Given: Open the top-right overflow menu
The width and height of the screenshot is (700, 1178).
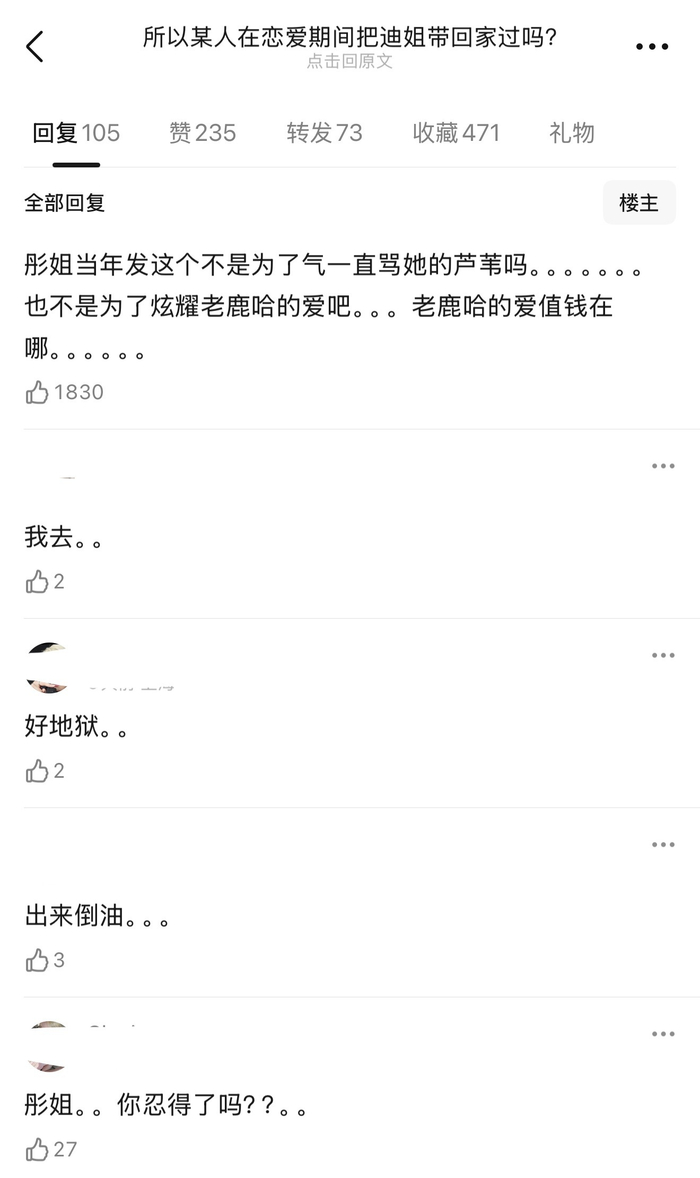Looking at the screenshot, I should [x=652, y=46].
